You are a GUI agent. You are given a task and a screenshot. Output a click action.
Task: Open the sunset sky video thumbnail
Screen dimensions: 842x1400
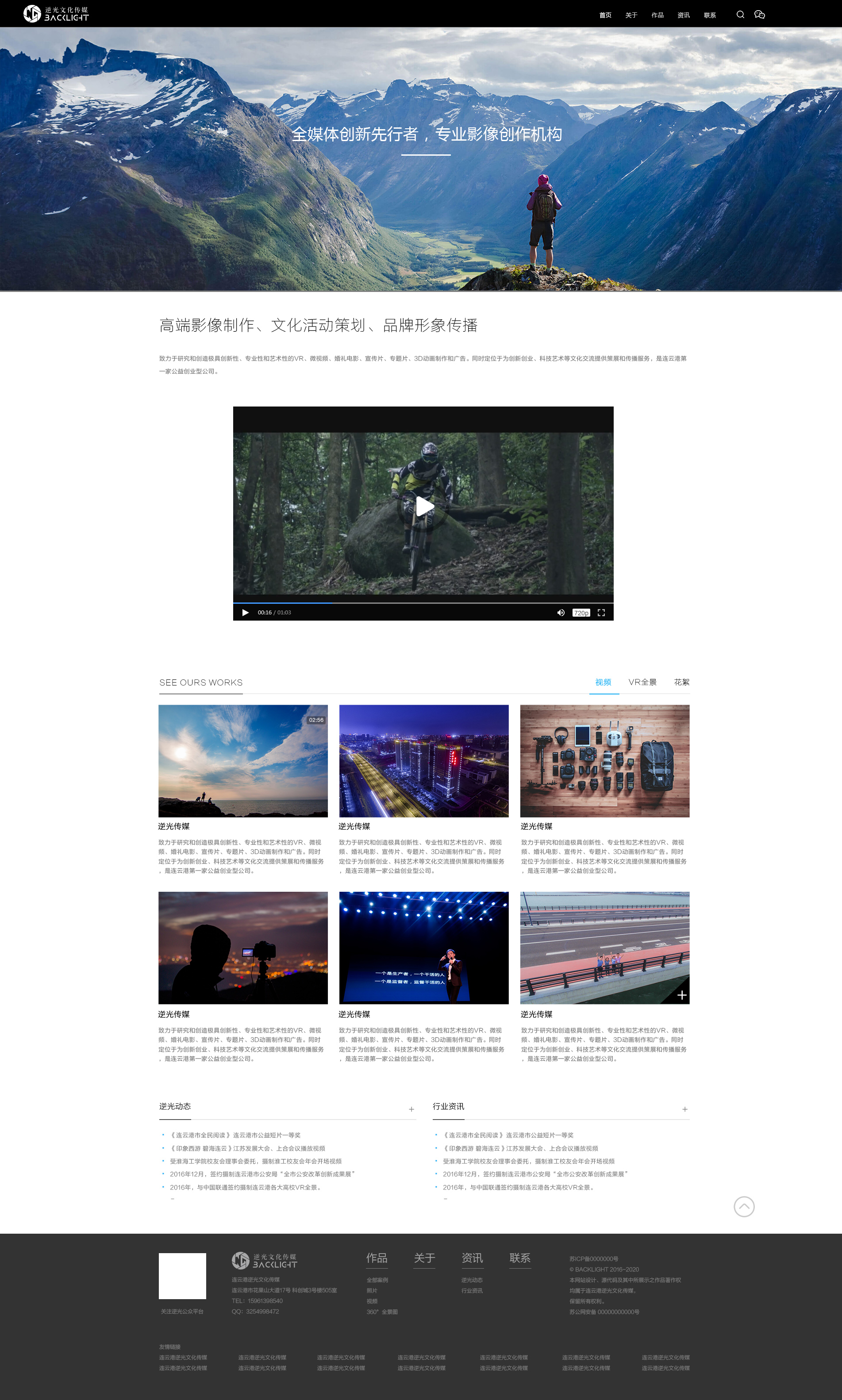pyautogui.click(x=243, y=760)
